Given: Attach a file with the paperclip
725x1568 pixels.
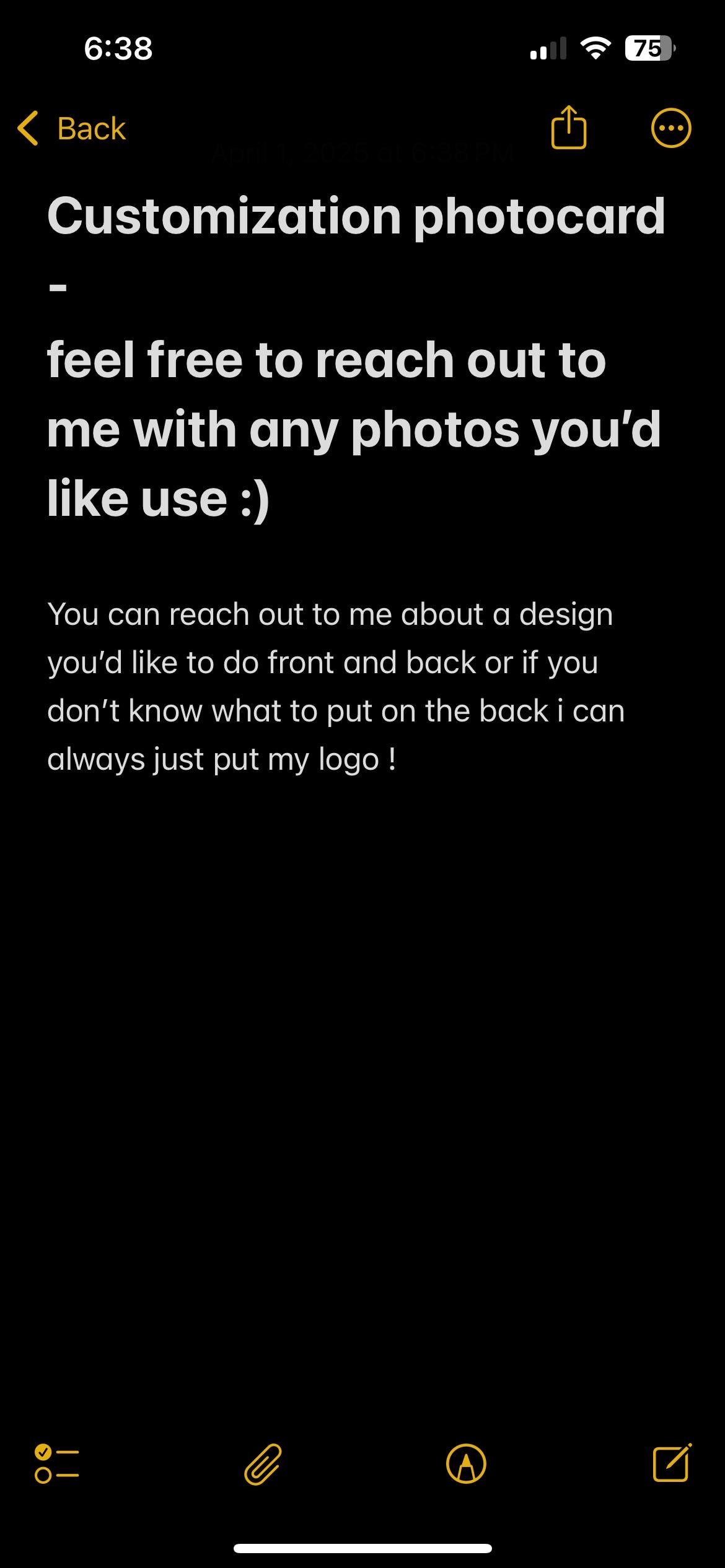Looking at the screenshot, I should tap(263, 1464).
